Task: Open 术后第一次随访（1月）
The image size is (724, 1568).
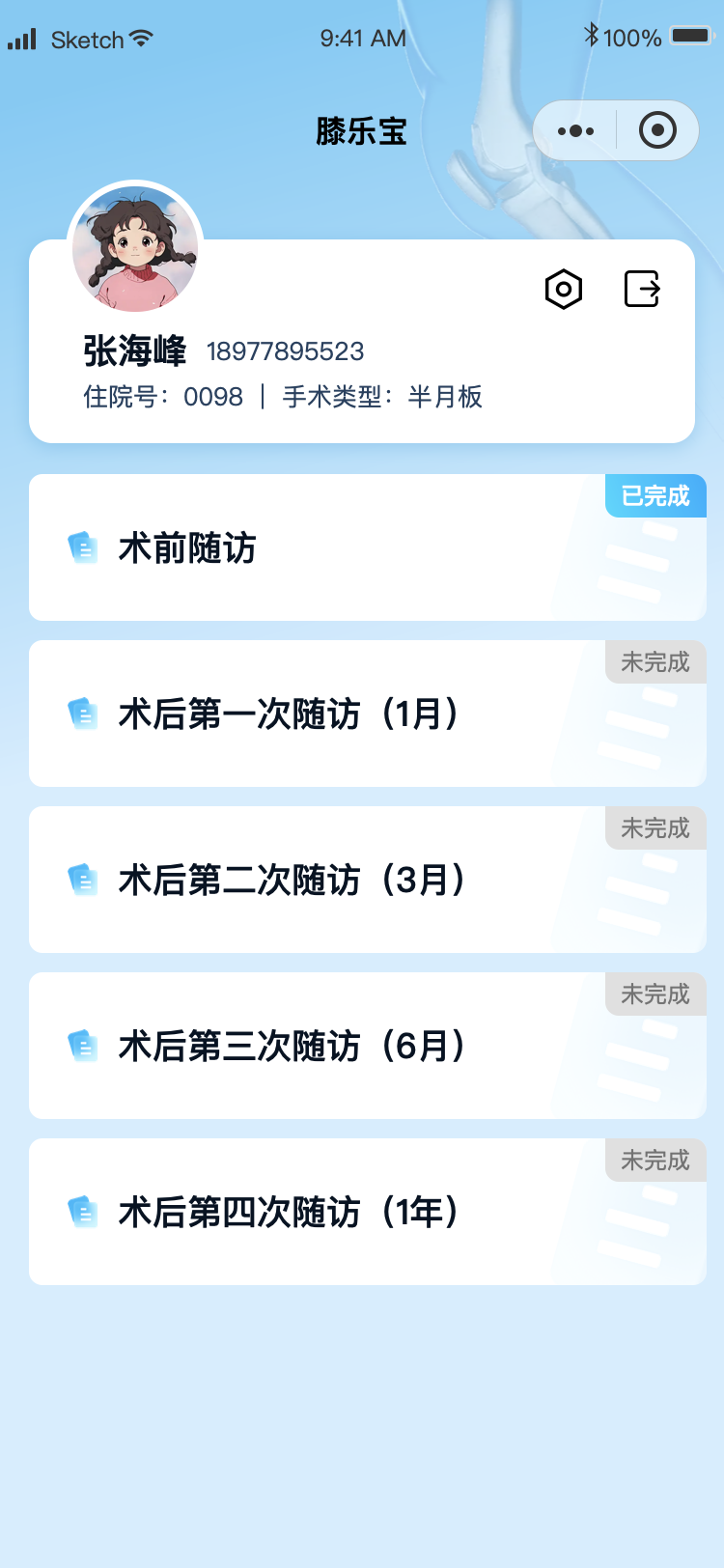Action: pyautogui.click(x=367, y=714)
